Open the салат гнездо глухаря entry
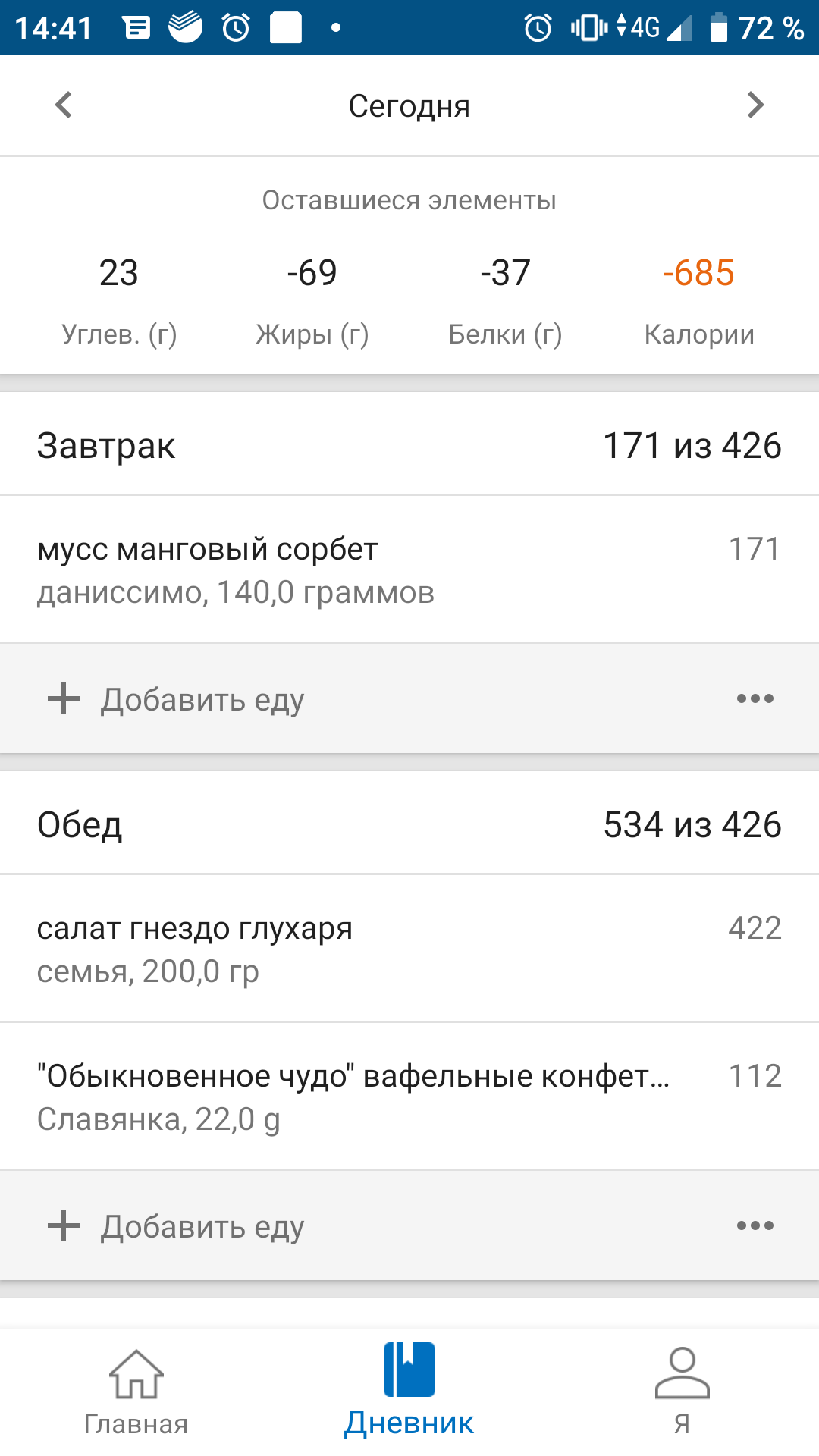The height and width of the screenshot is (1456, 819). [409, 949]
